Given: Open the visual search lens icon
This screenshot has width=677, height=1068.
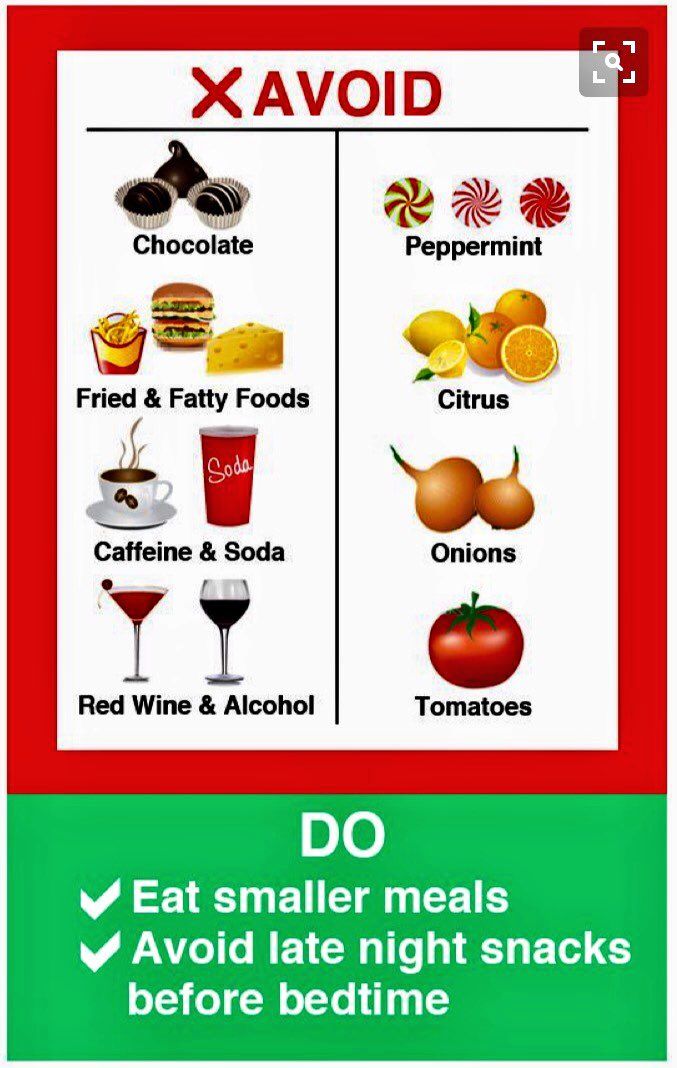Looking at the screenshot, I should [613, 62].
